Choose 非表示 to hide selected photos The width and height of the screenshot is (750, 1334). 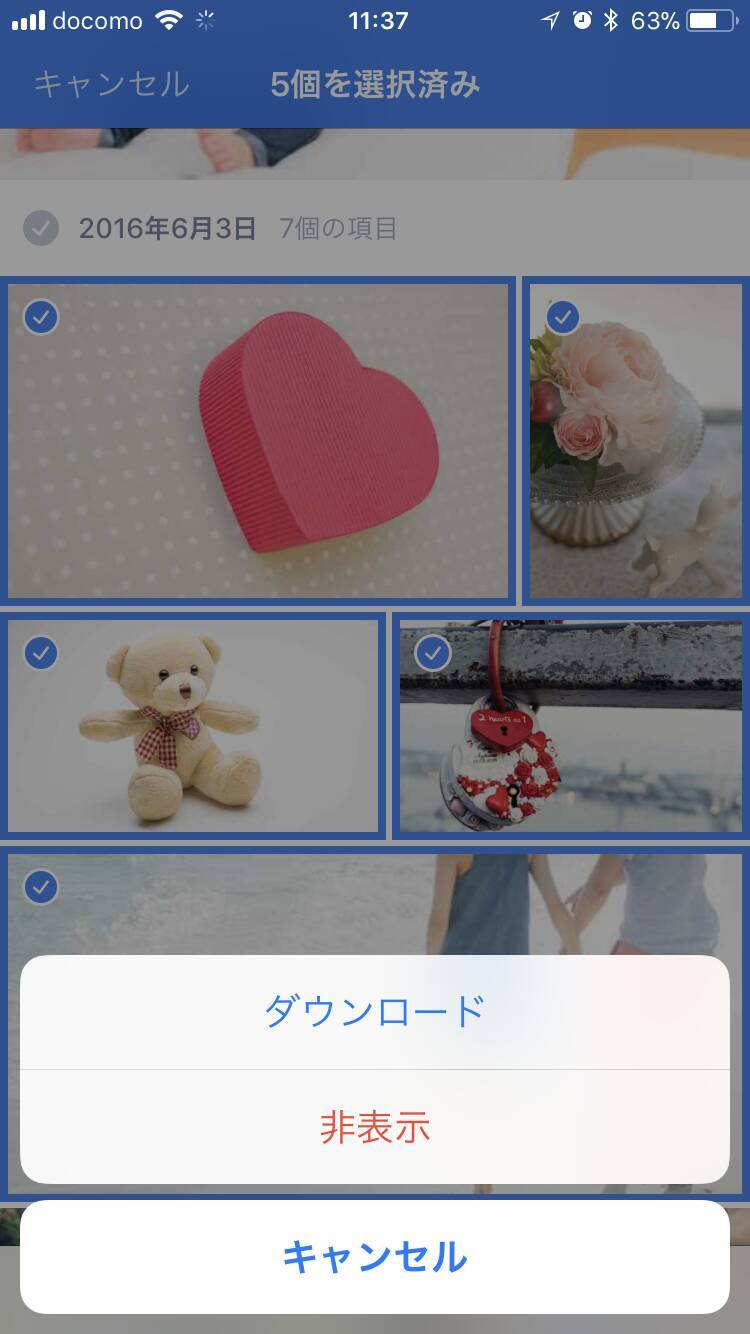[x=374, y=1127]
